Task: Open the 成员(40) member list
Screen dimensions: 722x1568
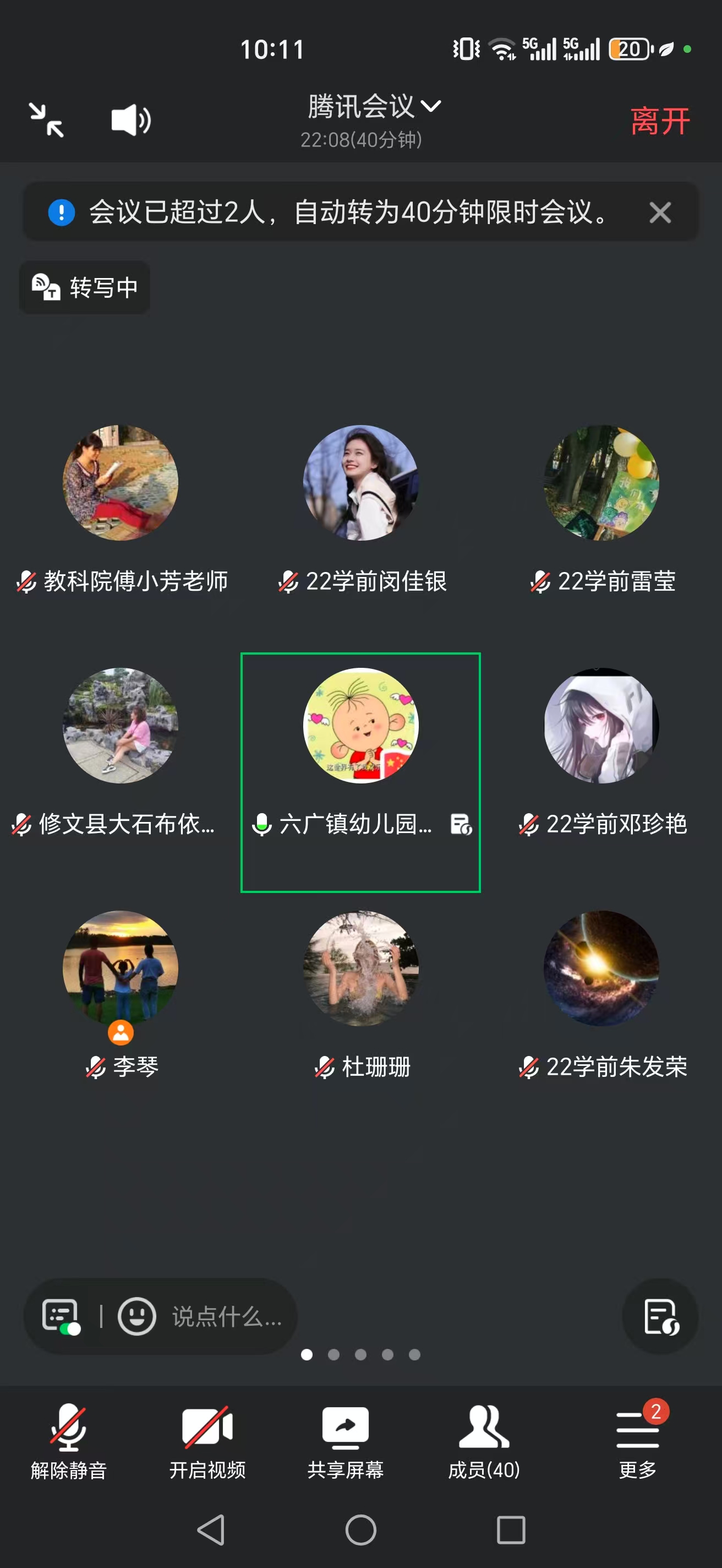Action: (x=484, y=1440)
